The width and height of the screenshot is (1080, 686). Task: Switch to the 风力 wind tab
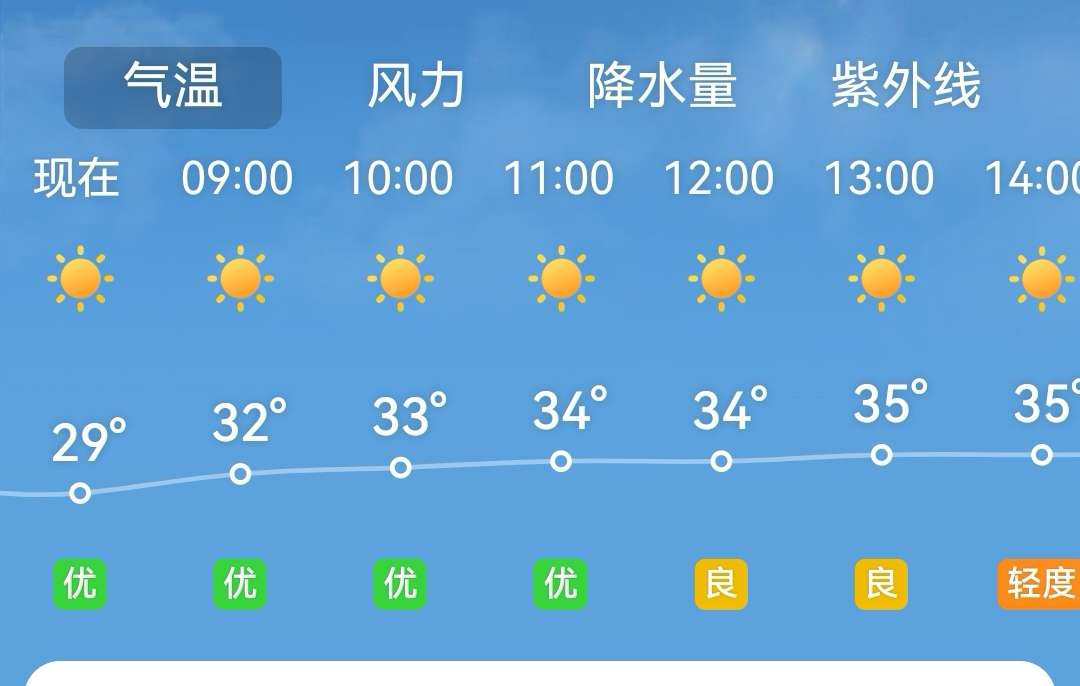[x=416, y=87]
